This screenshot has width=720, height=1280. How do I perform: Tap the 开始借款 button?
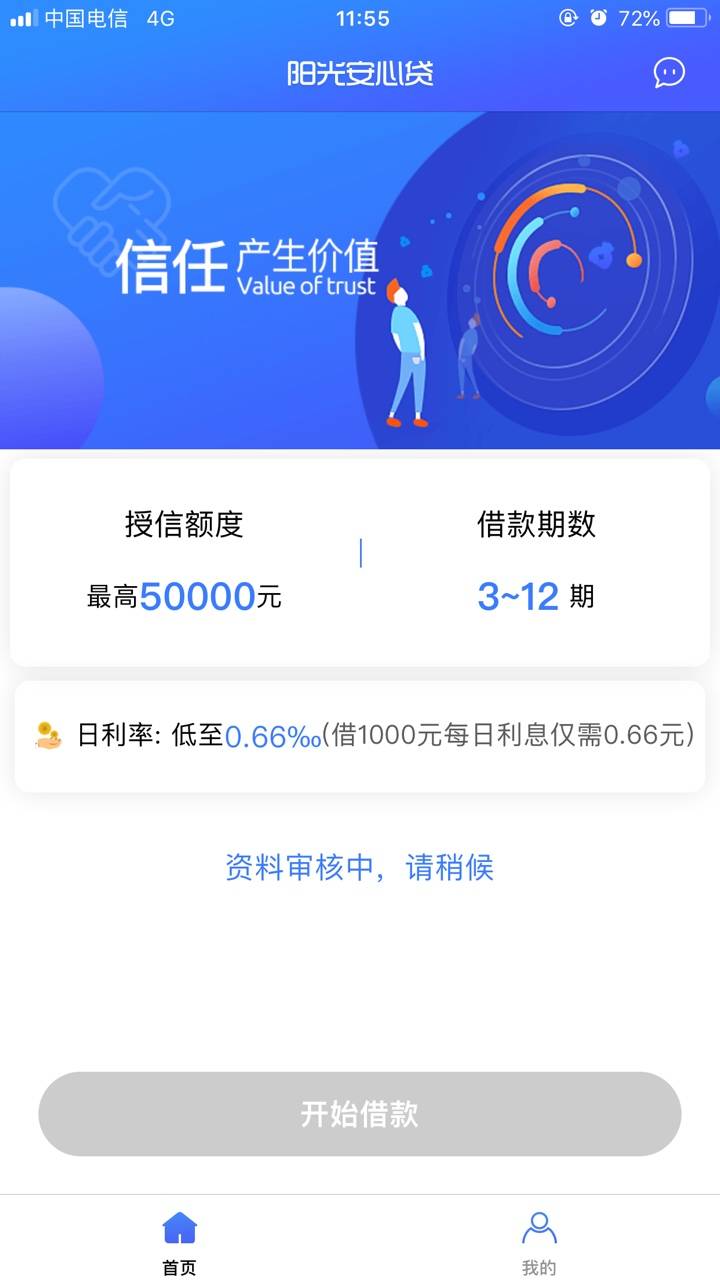(x=360, y=1114)
